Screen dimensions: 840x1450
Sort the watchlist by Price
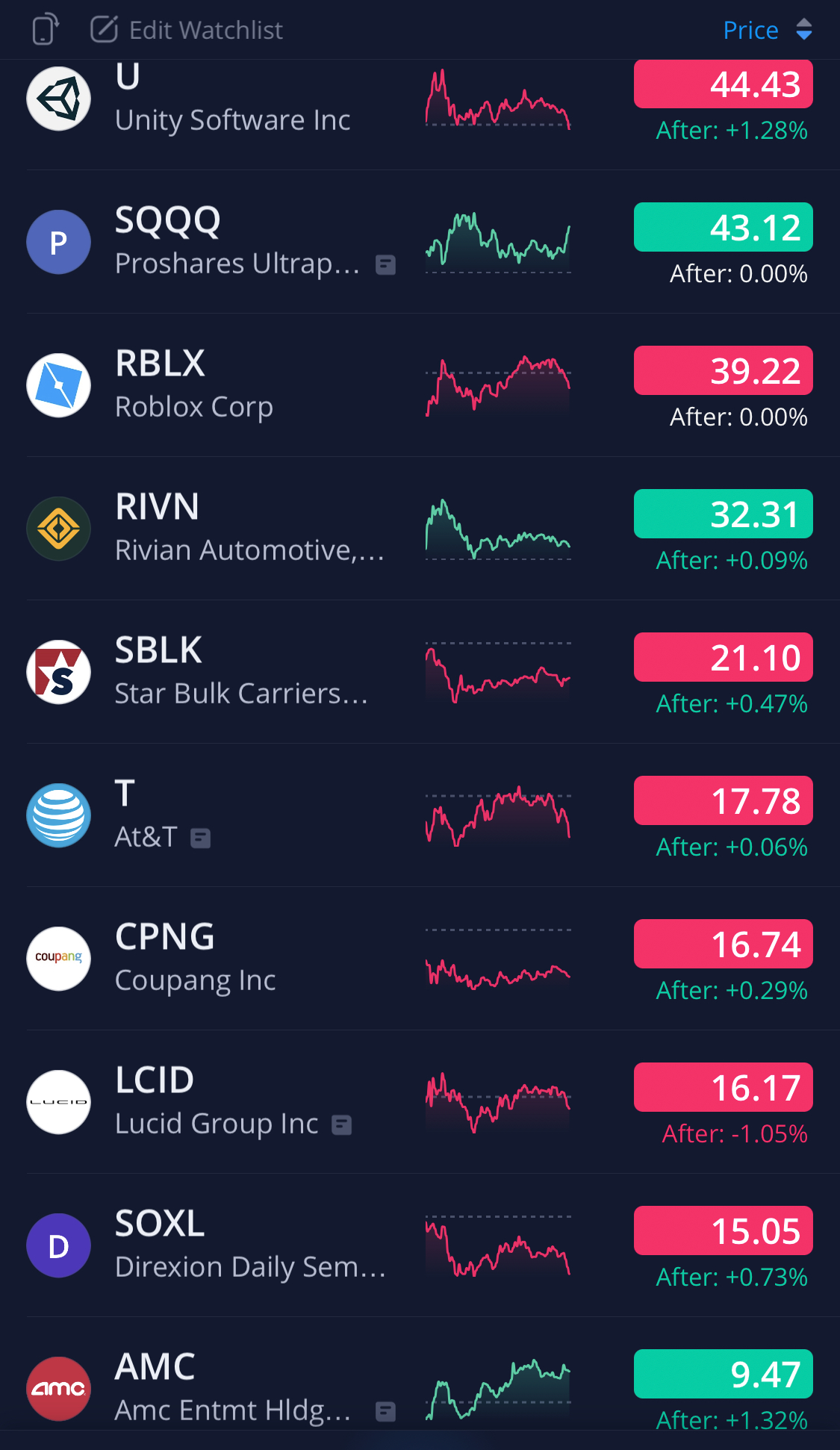[x=768, y=30]
